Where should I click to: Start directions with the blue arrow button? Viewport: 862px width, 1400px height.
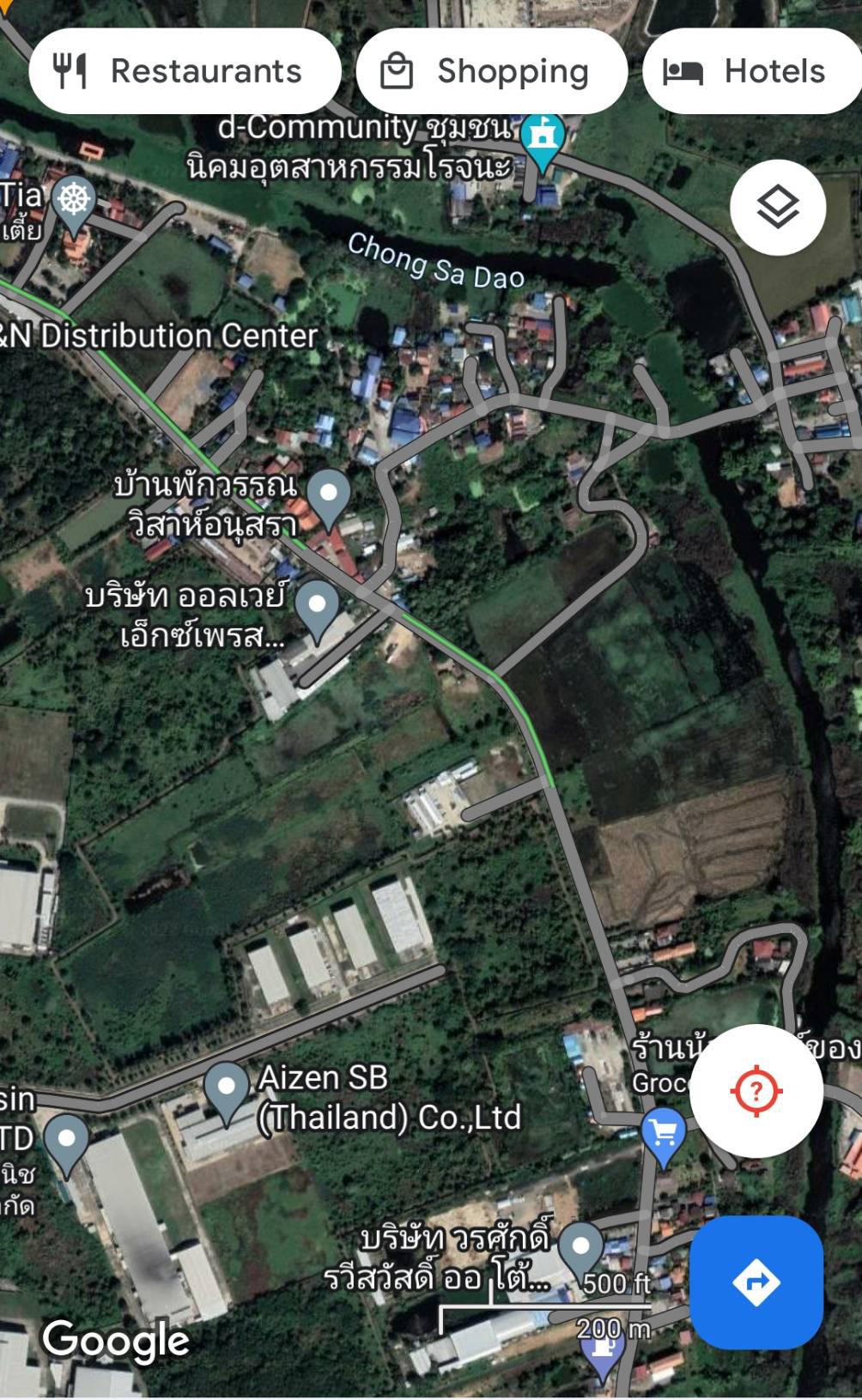tap(756, 1282)
